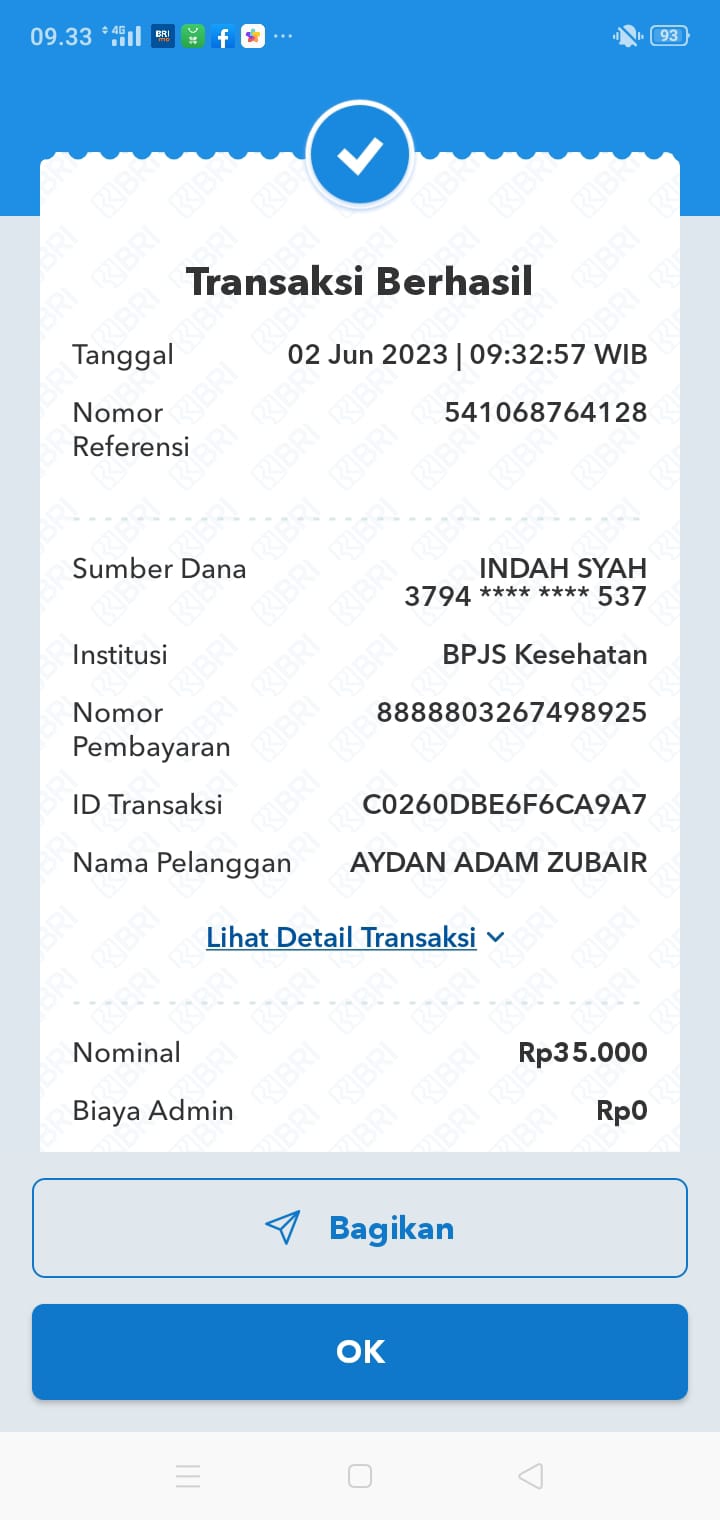Share the receipt via Bagikan
Screen dimensions: 720x1520
(360, 1228)
